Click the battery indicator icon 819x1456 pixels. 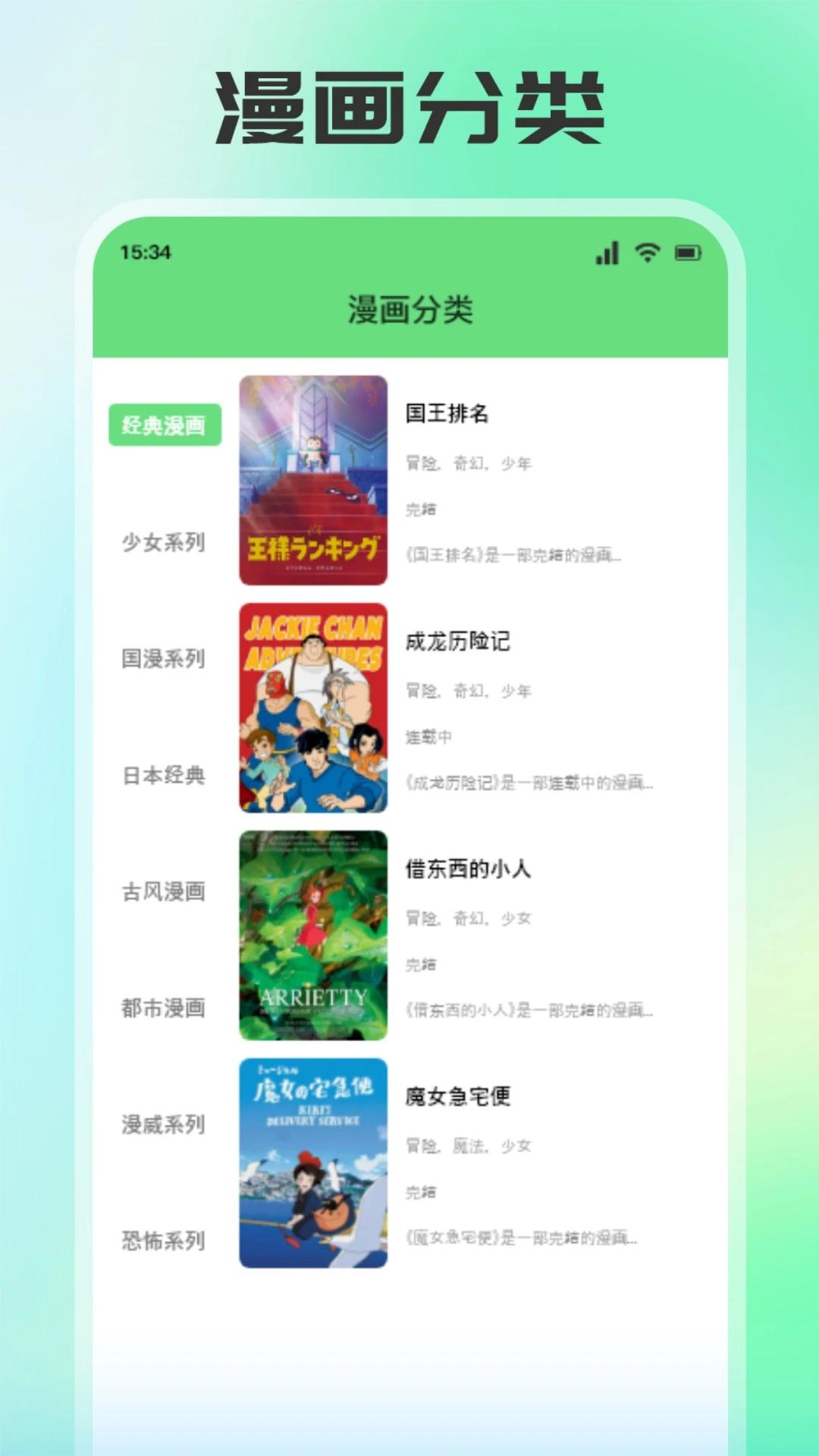[x=687, y=253]
